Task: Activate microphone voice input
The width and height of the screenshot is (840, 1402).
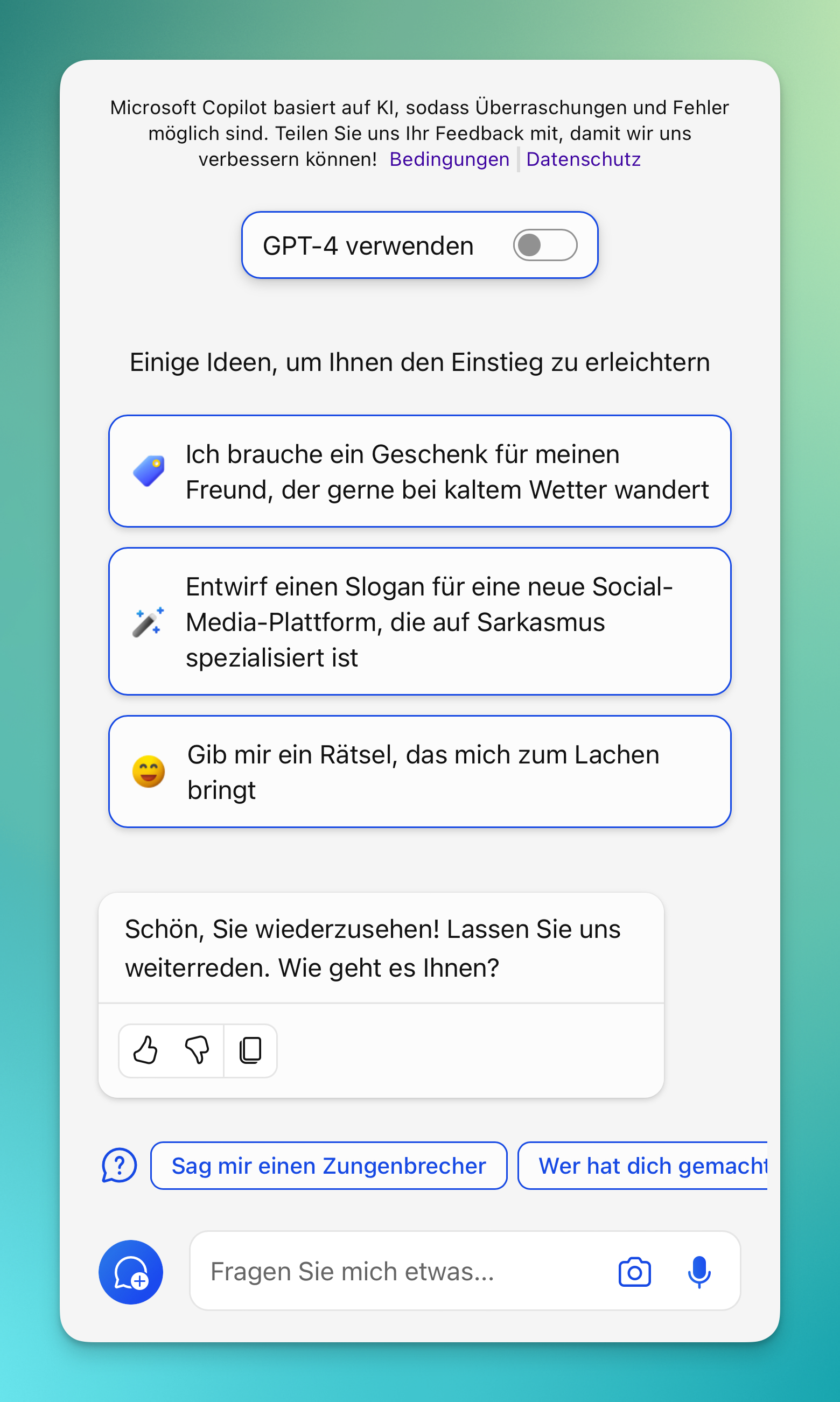Action: [x=699, y=1272]
